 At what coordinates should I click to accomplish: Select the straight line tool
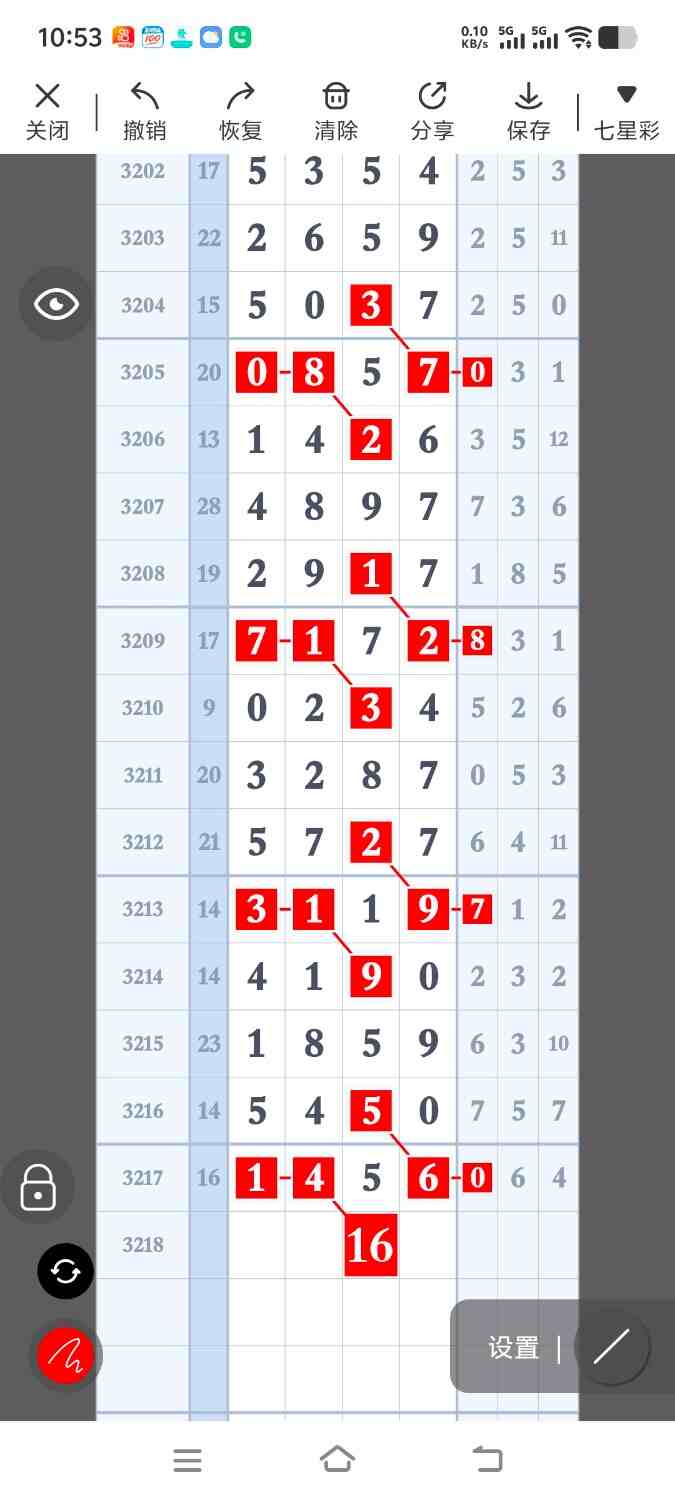point(611,1347)
